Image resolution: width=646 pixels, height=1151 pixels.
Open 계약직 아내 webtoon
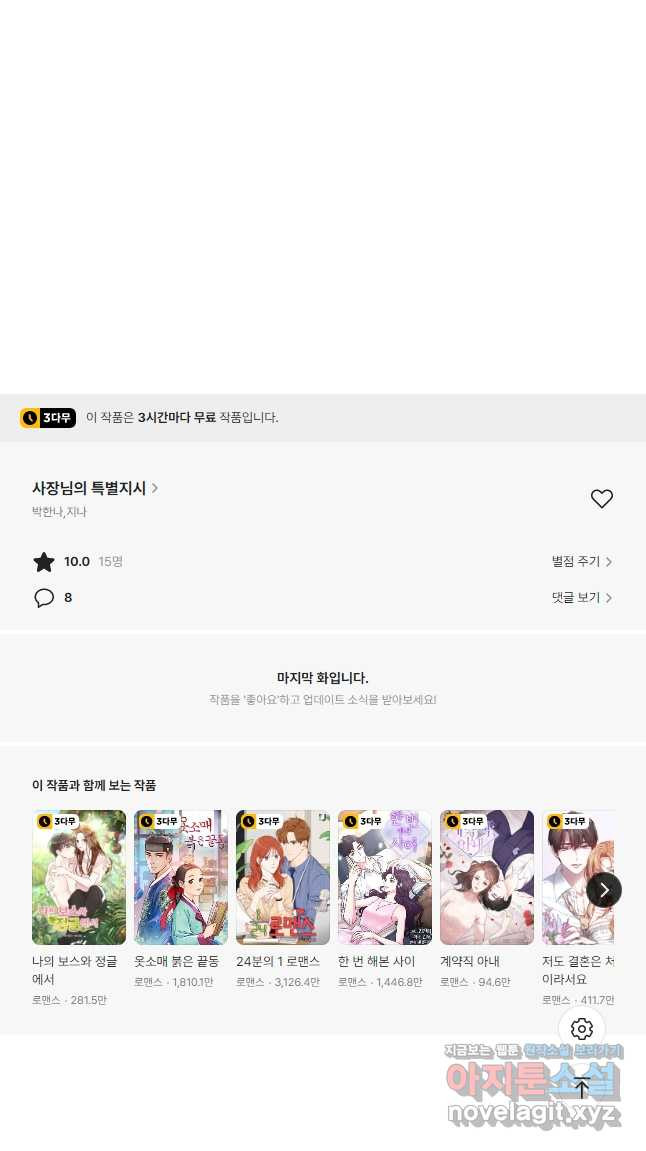487,877
